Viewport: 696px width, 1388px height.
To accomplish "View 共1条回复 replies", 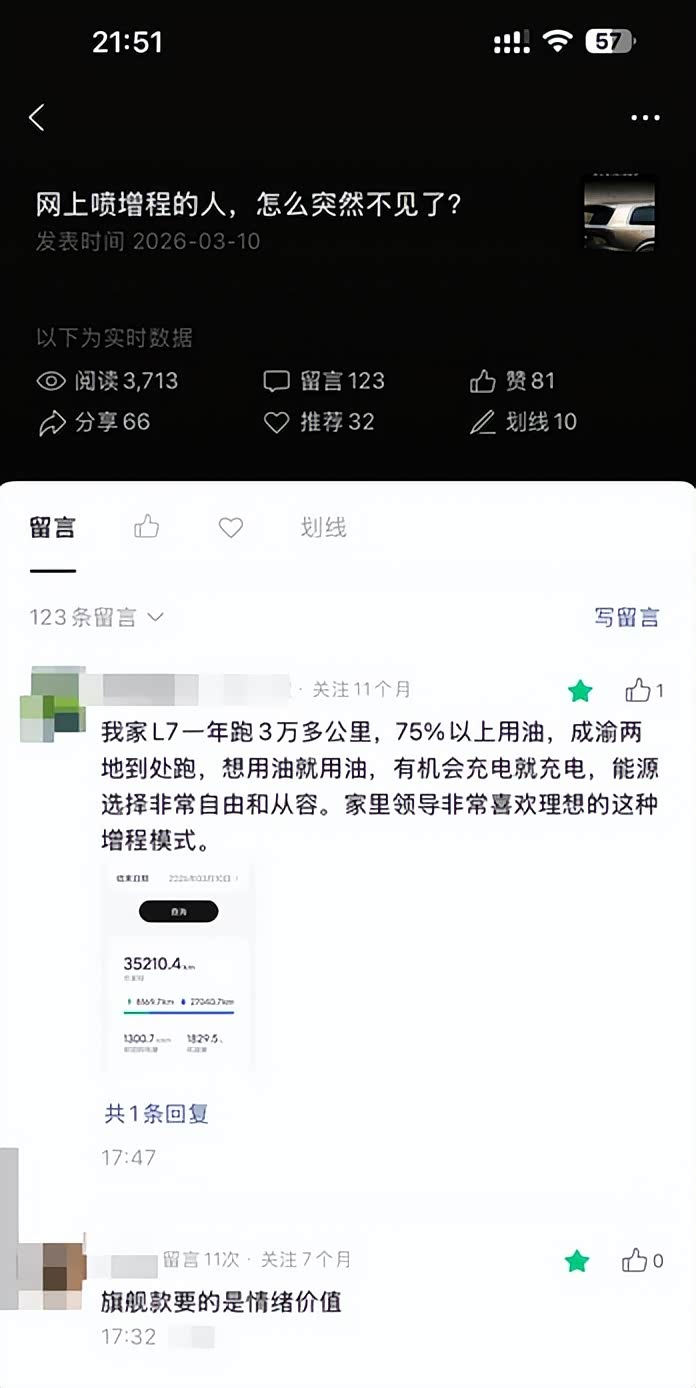I will pos(157,1113).
